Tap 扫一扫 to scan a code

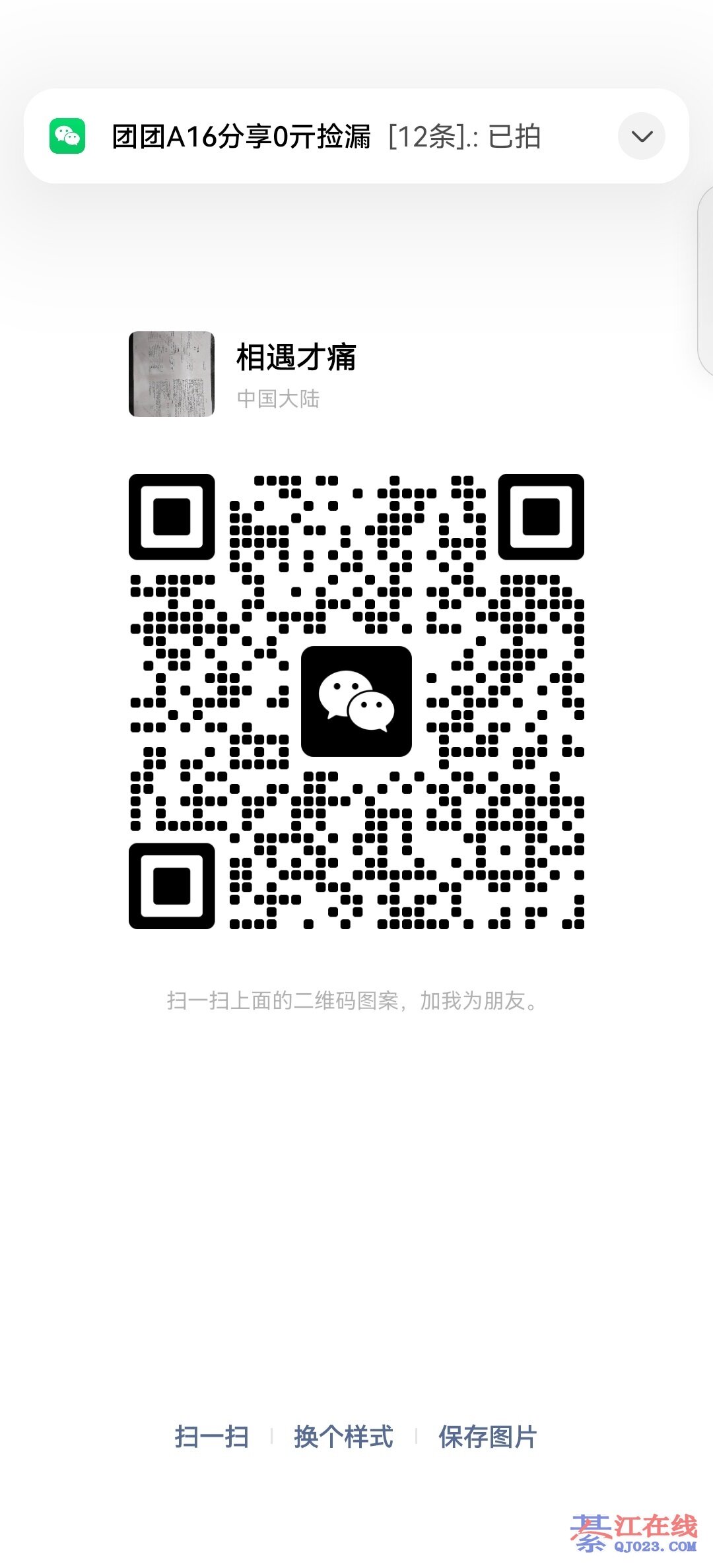(212, 1437)
